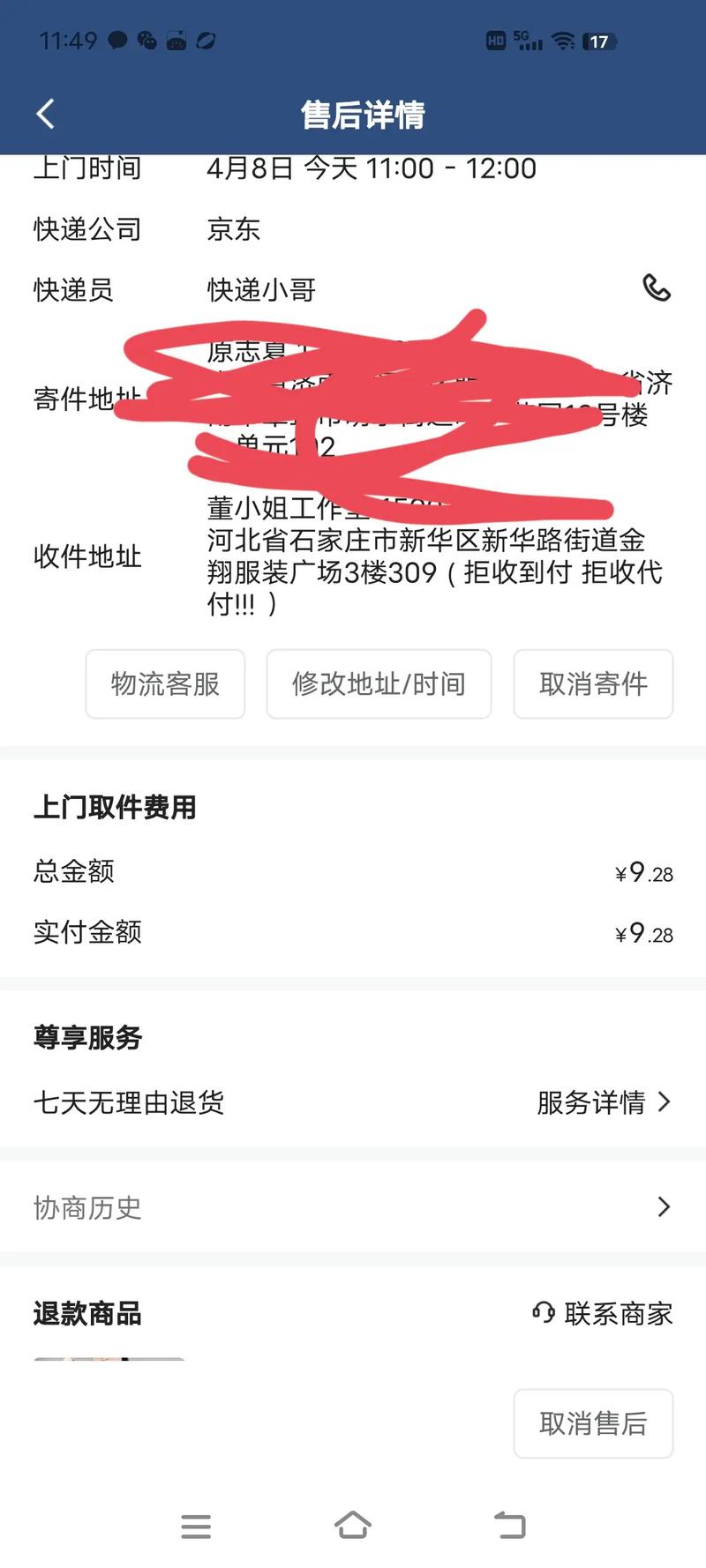
Task: Open the 协商历史 row
Action: click(353, 1206)
